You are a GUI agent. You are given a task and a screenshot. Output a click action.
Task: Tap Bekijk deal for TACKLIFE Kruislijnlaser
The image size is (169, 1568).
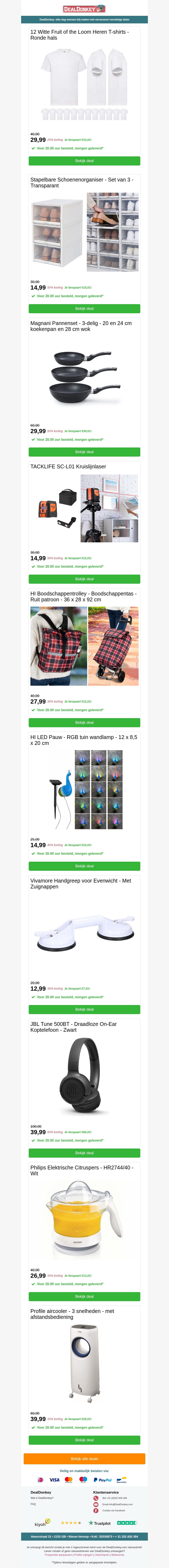click(x=84, y=579)
